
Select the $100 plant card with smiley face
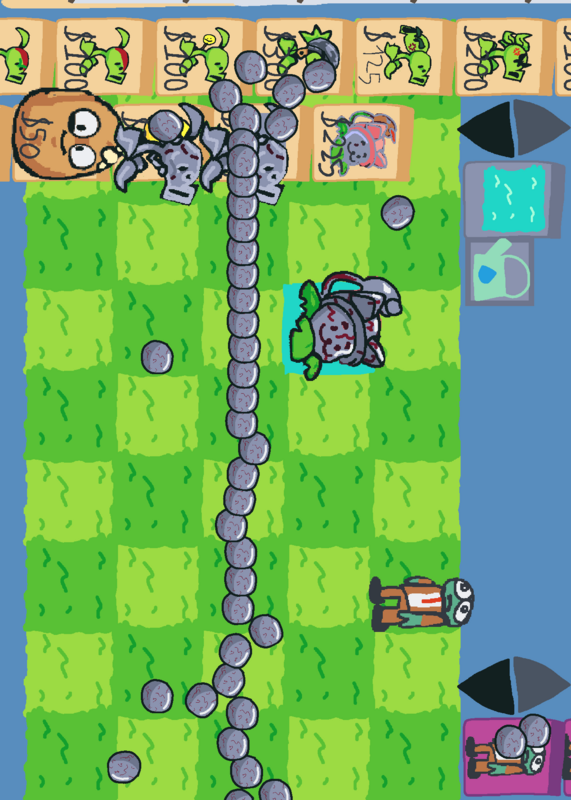[x=206, y=58]
